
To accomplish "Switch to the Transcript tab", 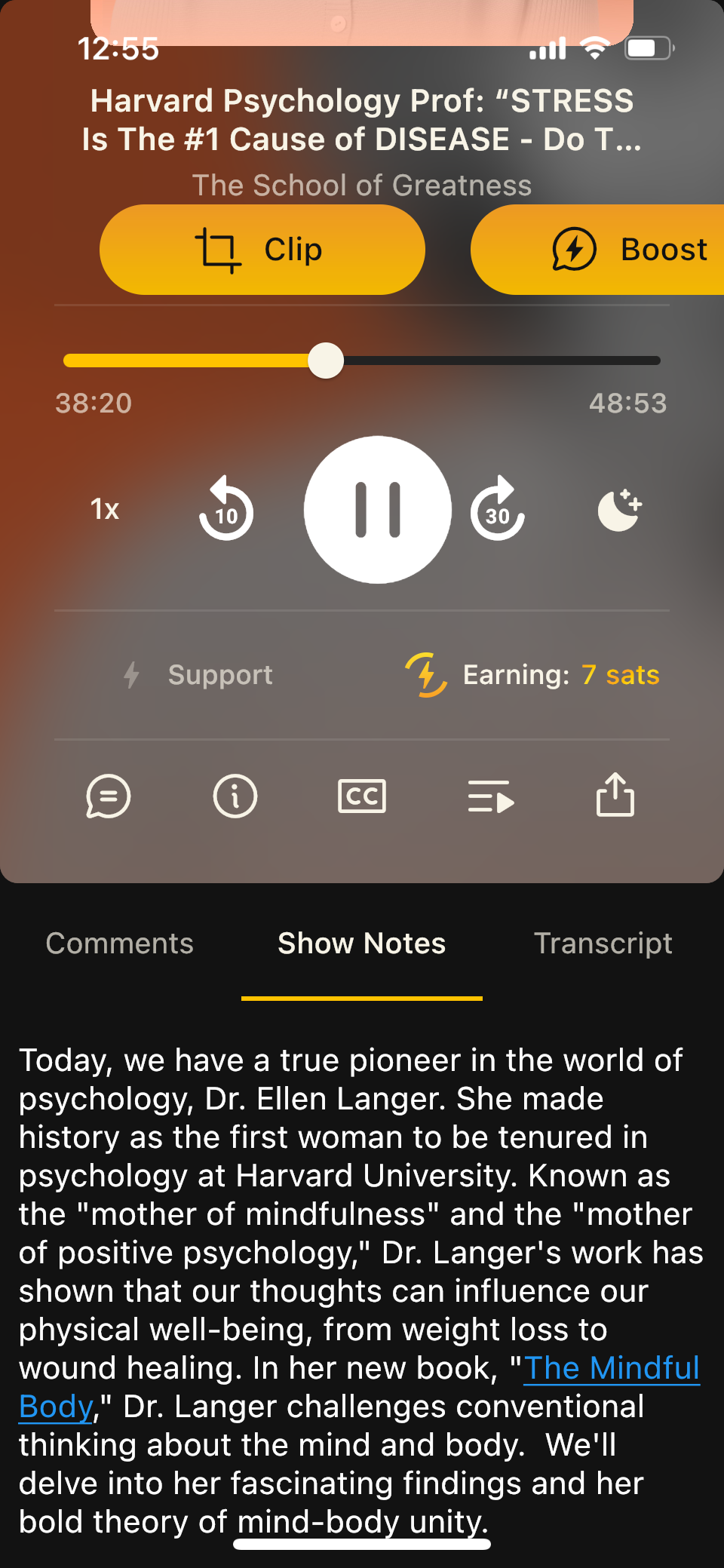I will [603, 944].
